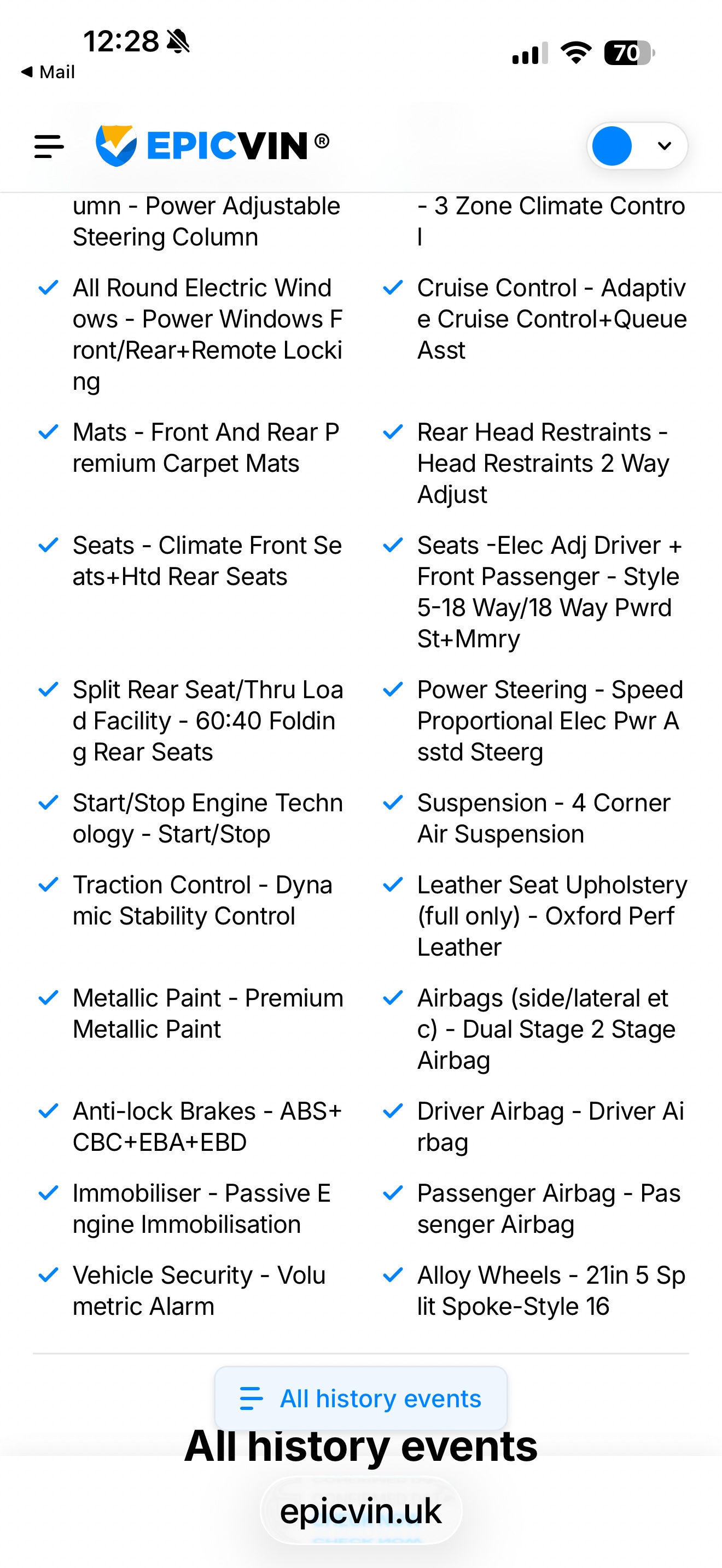Screen dimensions: 722x1568
Task: Tap the EpicVIN logo to go home
Action: [212, 146]
